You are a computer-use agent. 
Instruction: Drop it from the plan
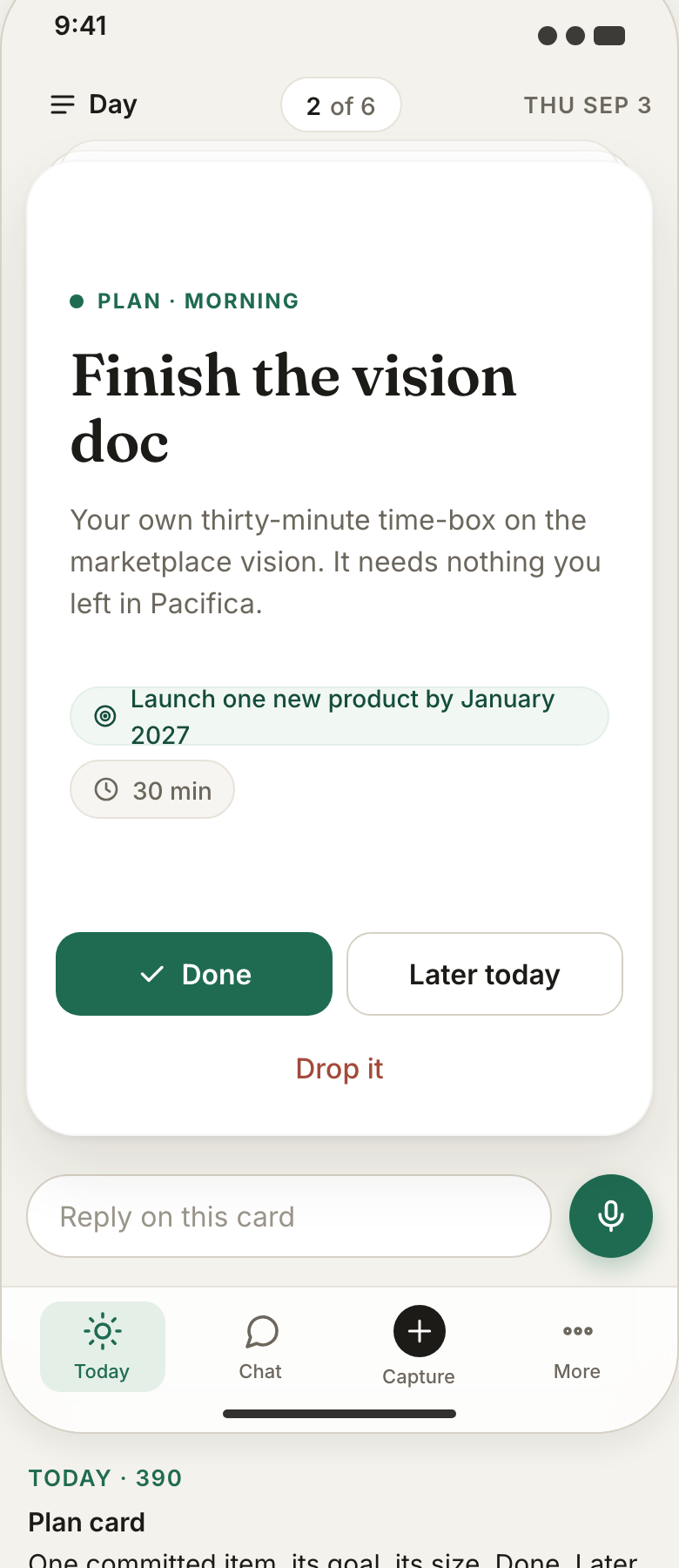click(x=339, y=1069)
